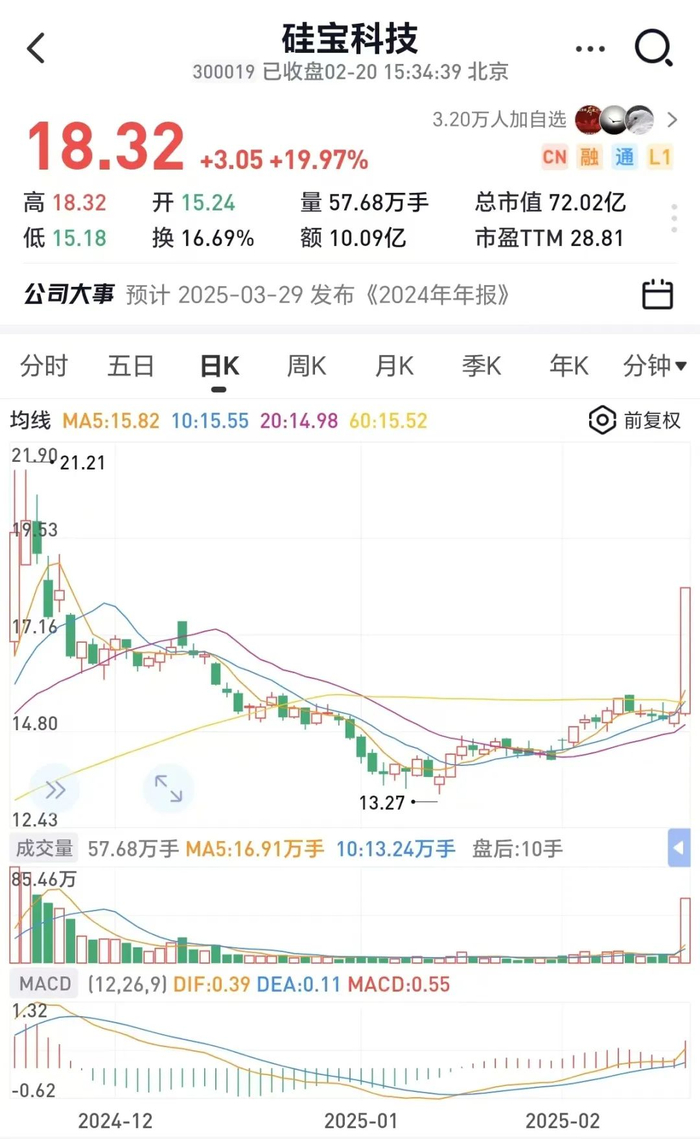Open the 公司大事 calendar icon
The height and width of the screenshot is (1139, 700).
coord(657,294)
